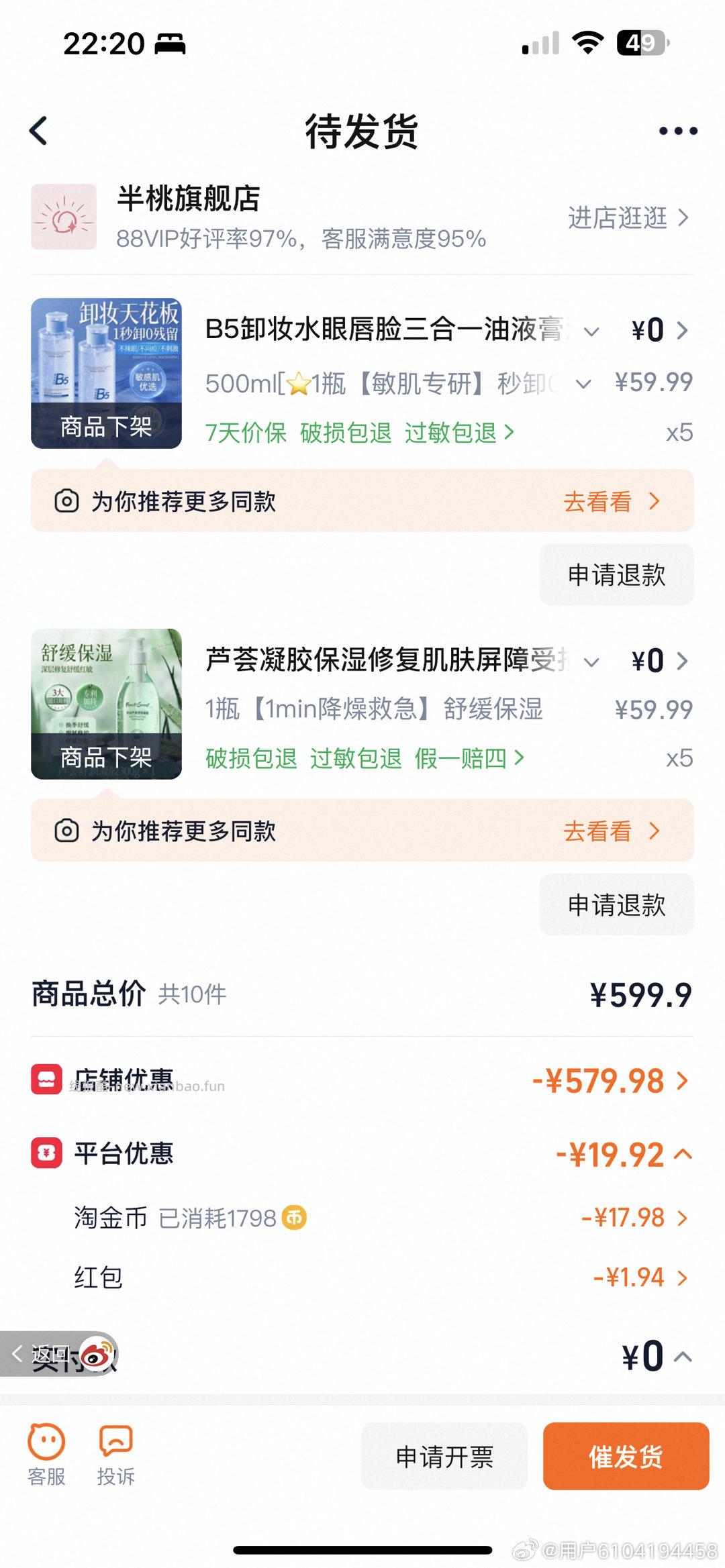Tap the back arrow at top left

(37, 129)
